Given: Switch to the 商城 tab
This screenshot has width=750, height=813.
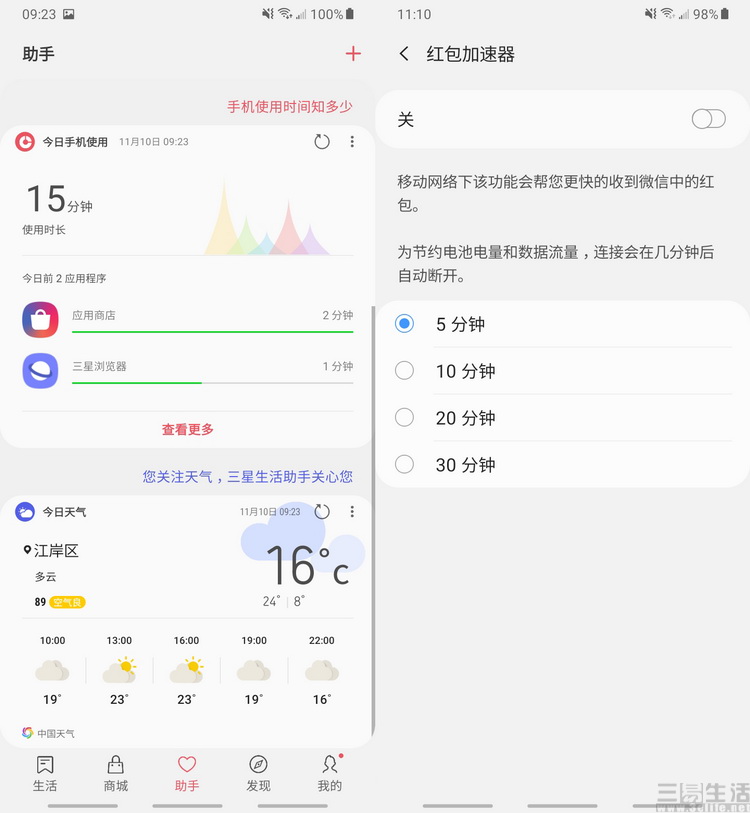Looking at the screenshot, I should coord(116,774).
